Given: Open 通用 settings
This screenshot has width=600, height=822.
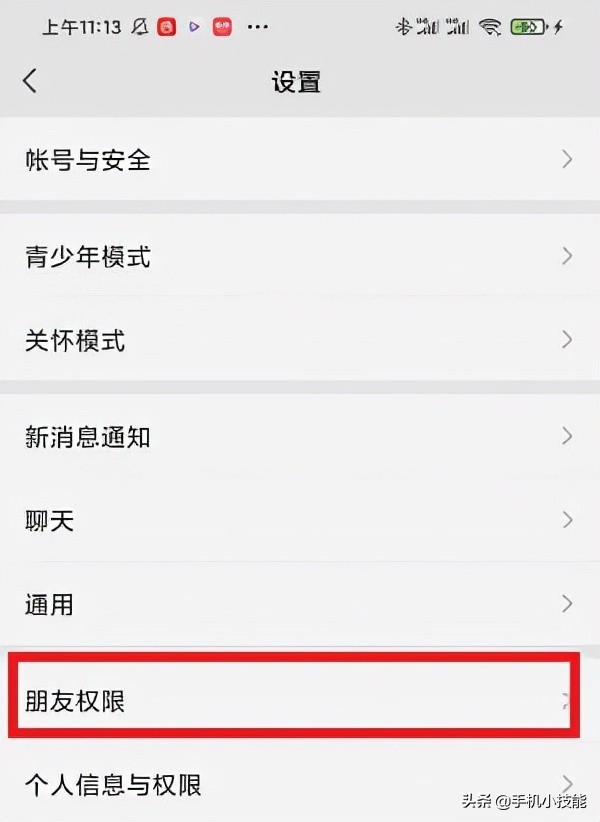Looking at the screenshot, I should pos(300,604).
